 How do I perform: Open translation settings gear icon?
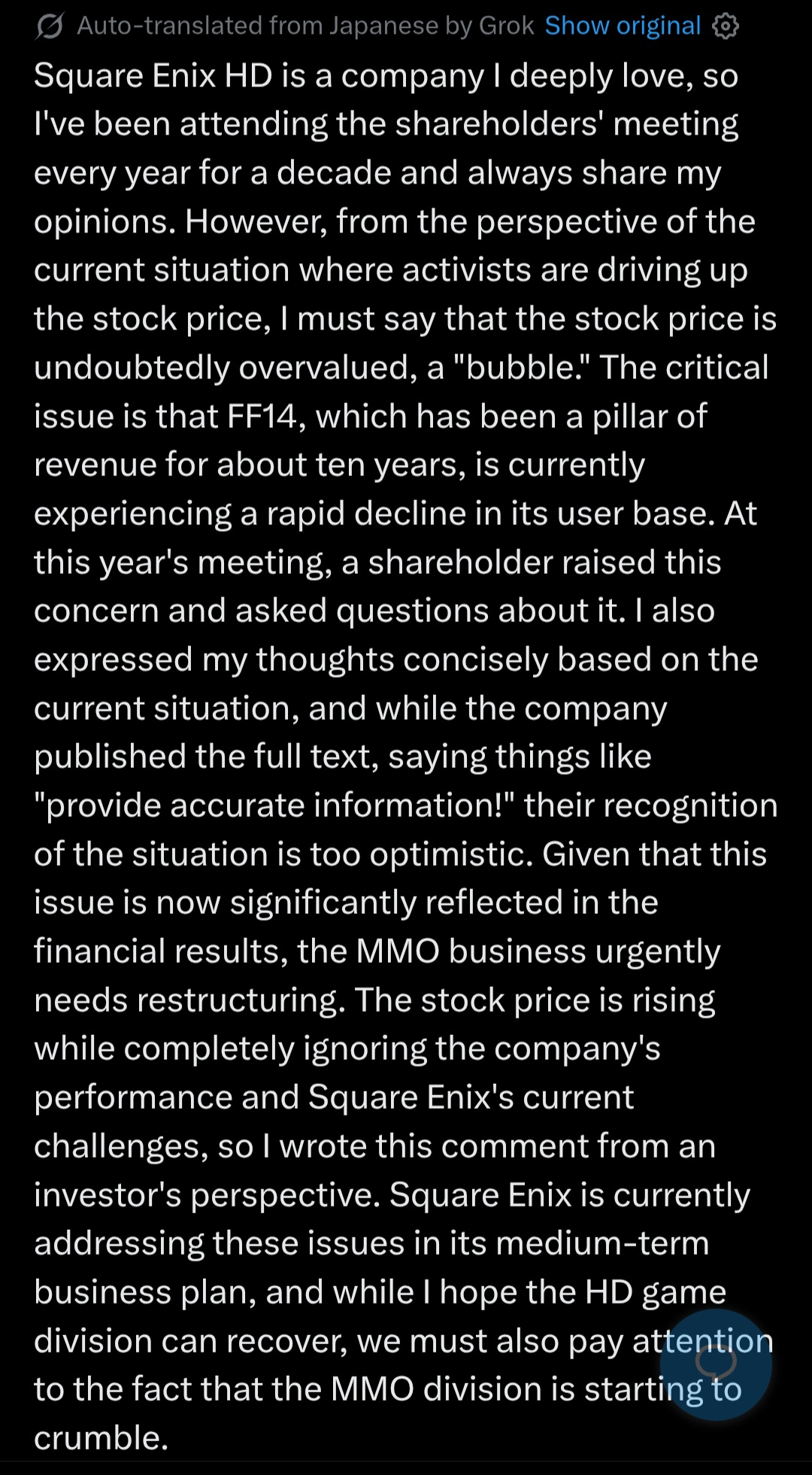726,26
